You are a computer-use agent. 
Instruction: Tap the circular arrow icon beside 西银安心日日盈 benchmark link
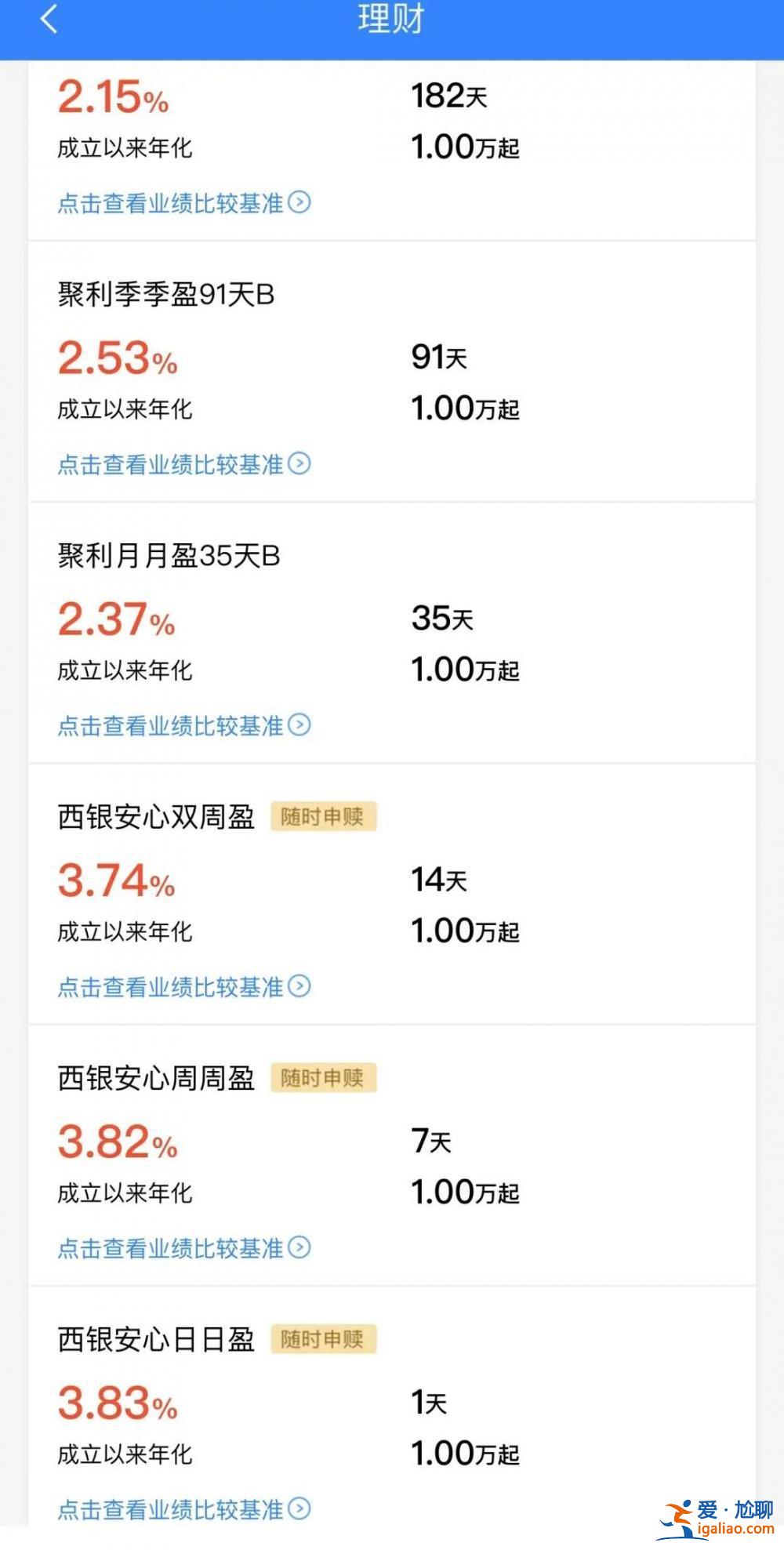[300, 1508]
